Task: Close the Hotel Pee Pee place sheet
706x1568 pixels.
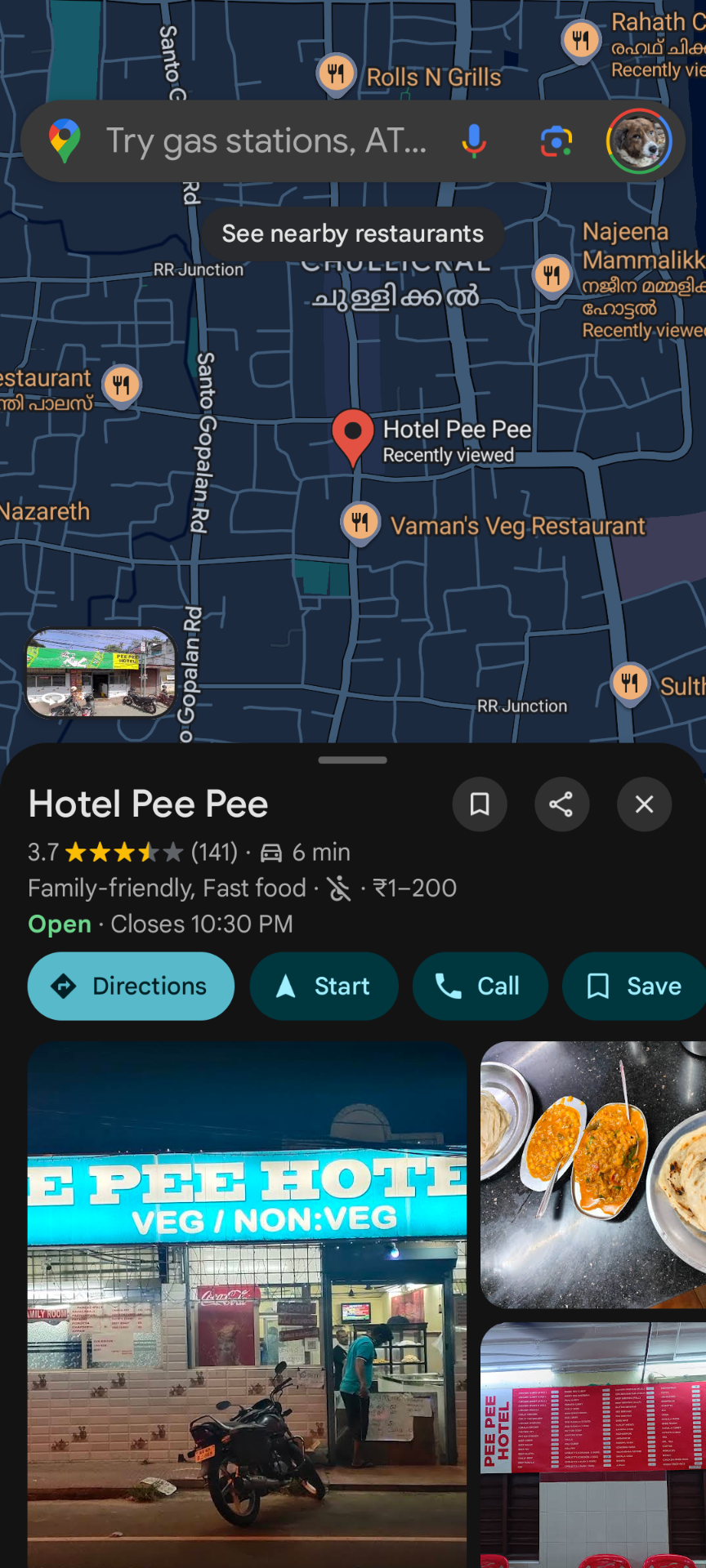Action: tap(644, 804)
